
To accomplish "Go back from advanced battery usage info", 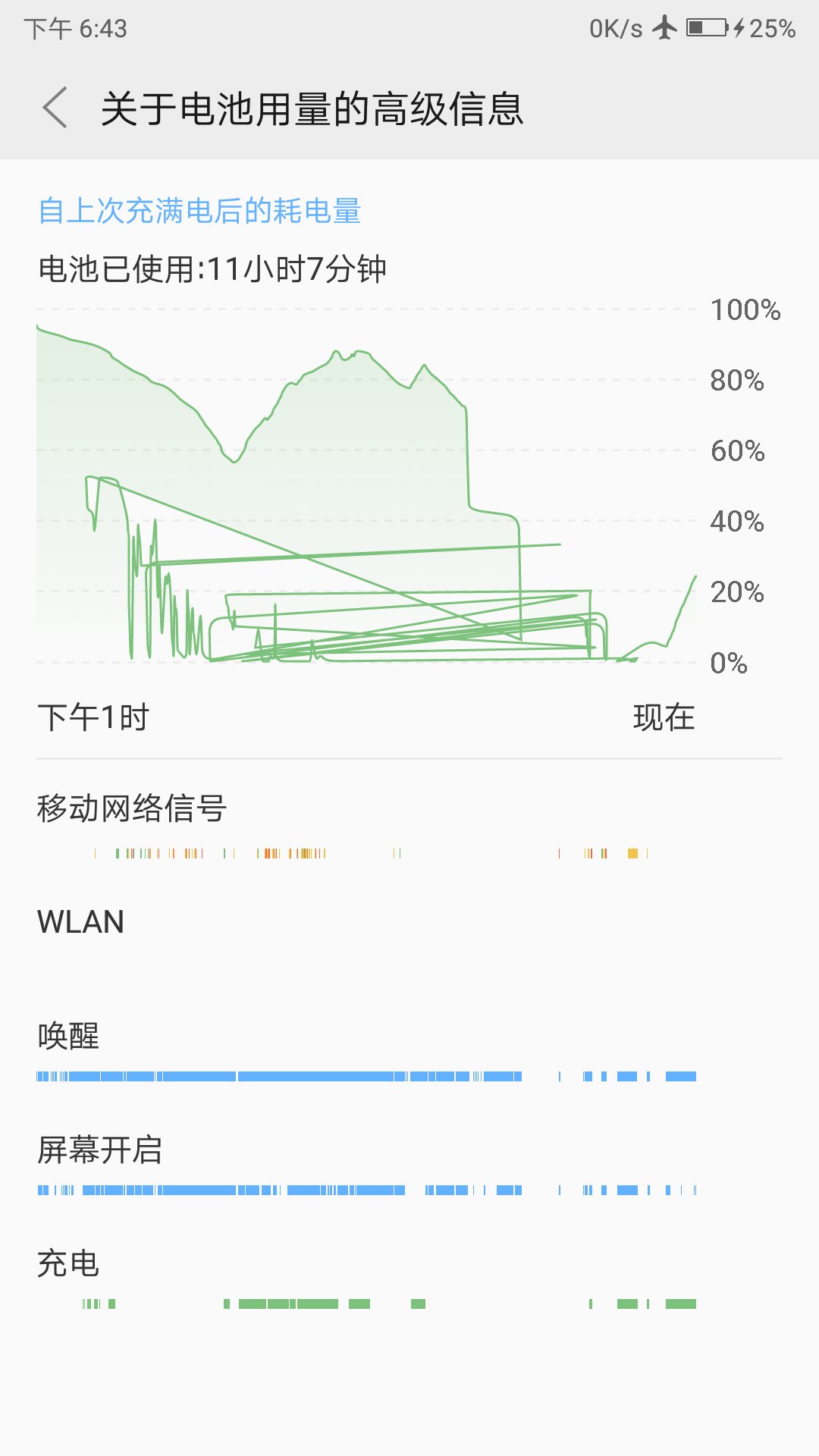I will [x=55, y=108].
